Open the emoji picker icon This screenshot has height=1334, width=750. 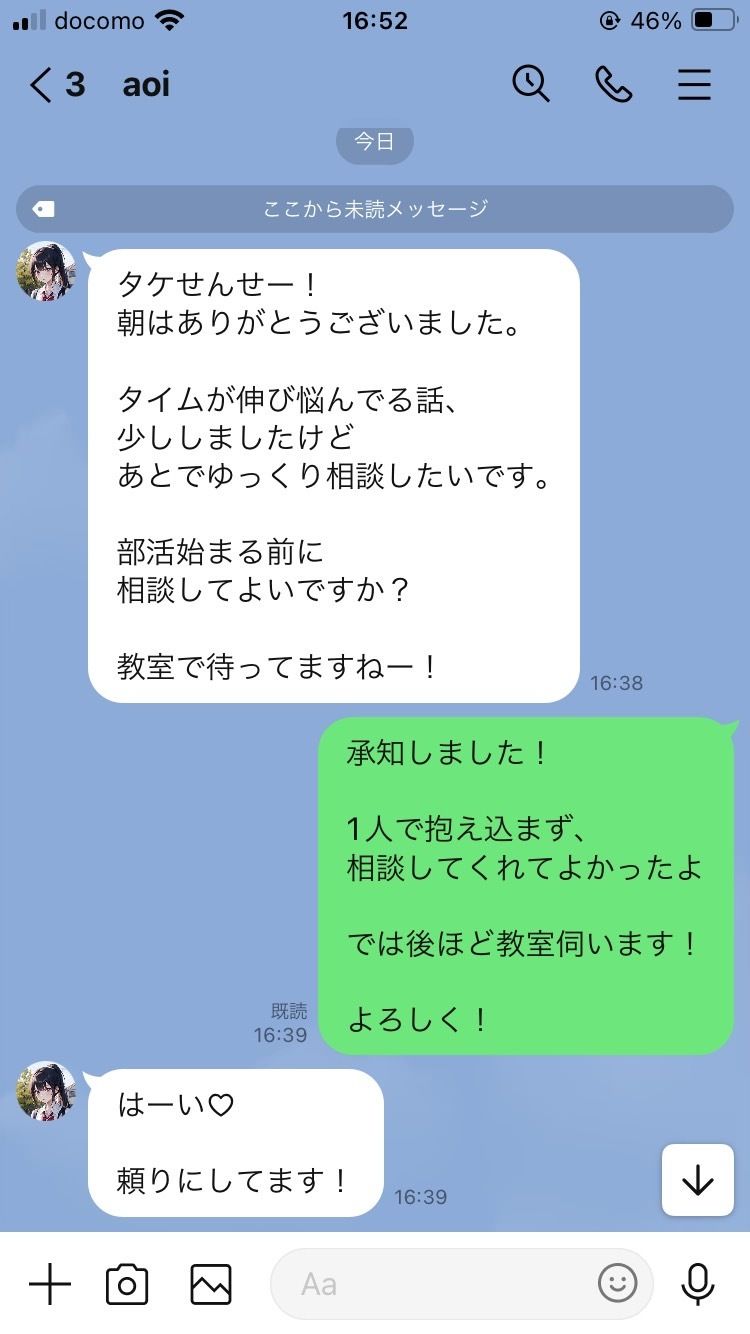click(x=620, y=1283)
